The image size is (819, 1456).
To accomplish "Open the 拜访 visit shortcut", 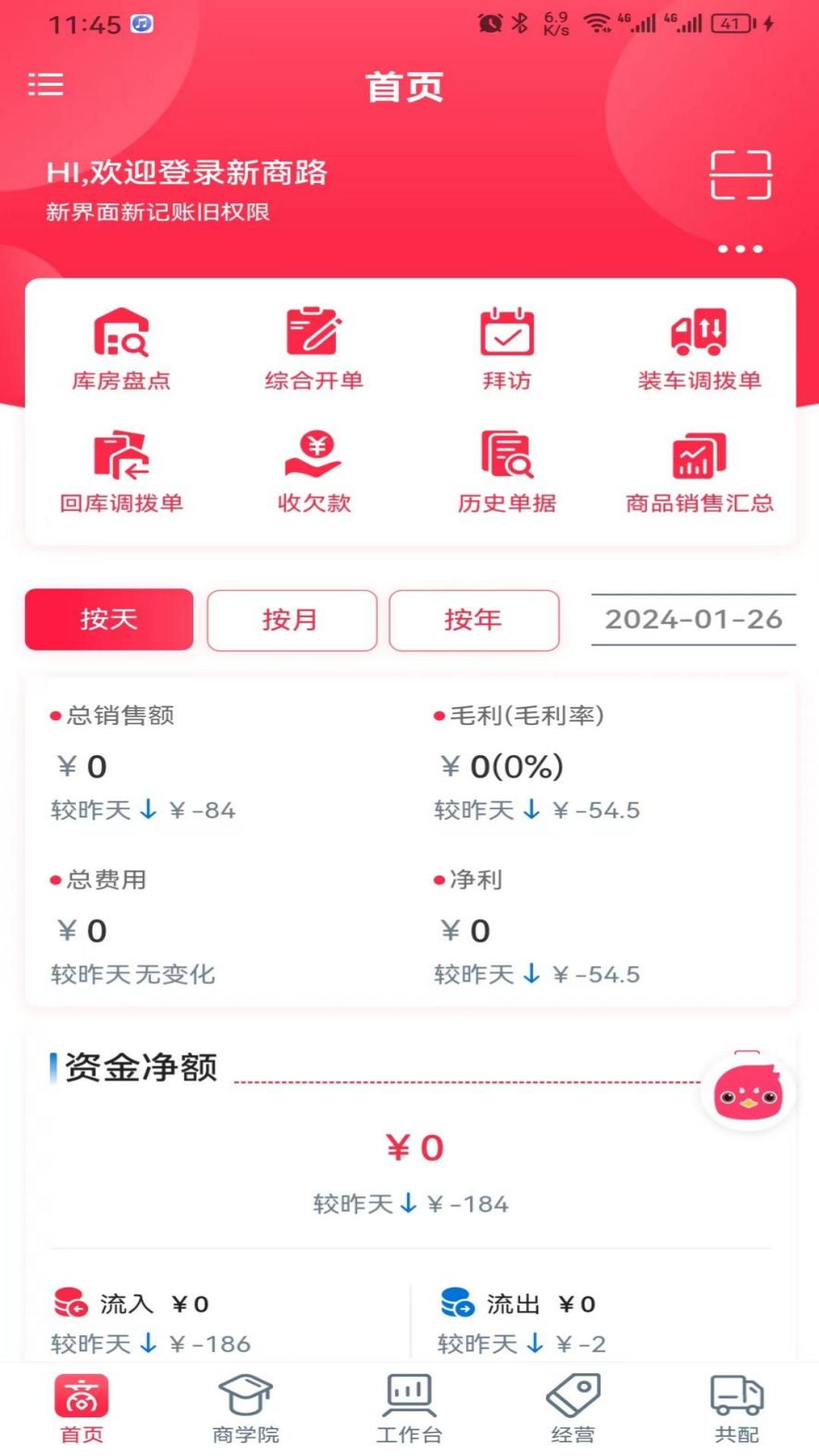I will coord(507,349).
